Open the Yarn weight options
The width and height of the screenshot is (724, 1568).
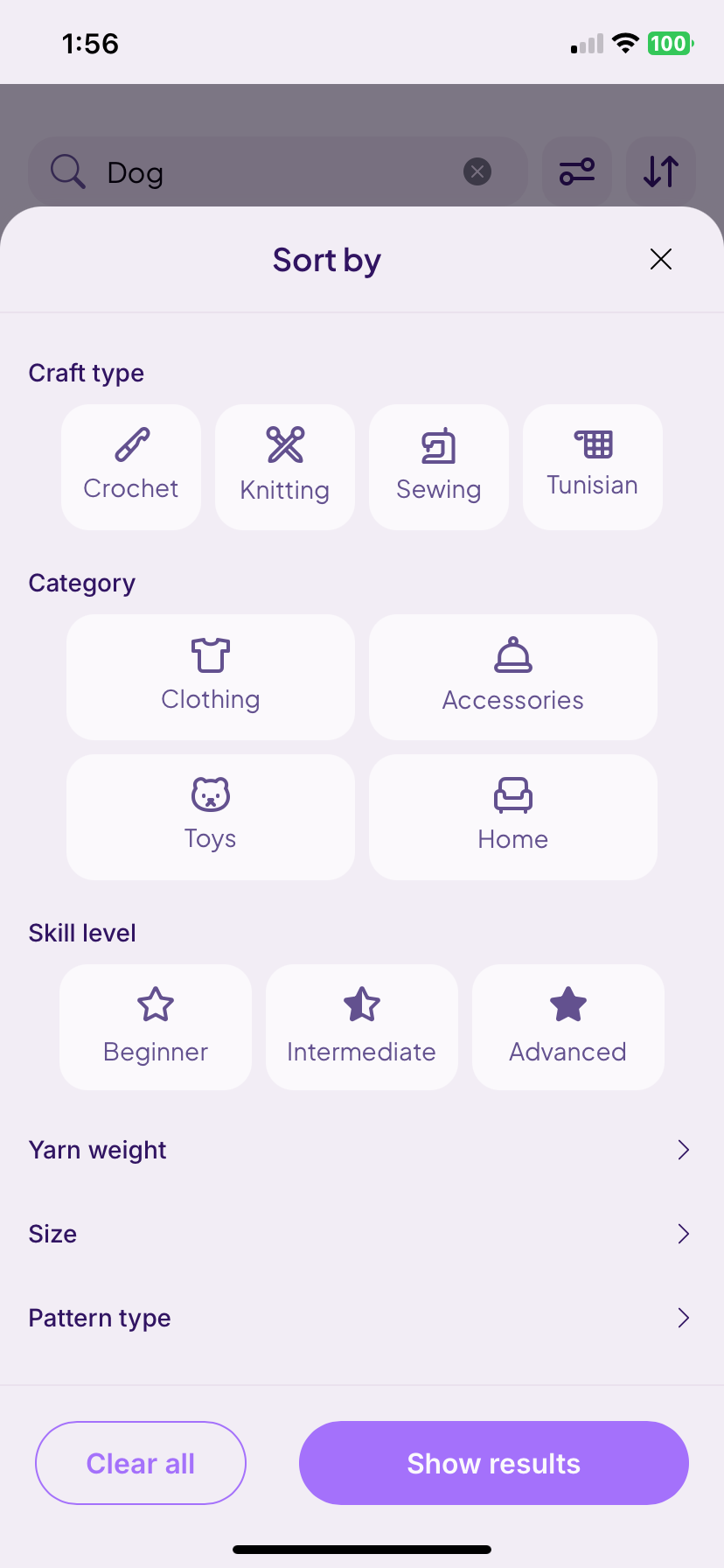[x=362, y=1150]
